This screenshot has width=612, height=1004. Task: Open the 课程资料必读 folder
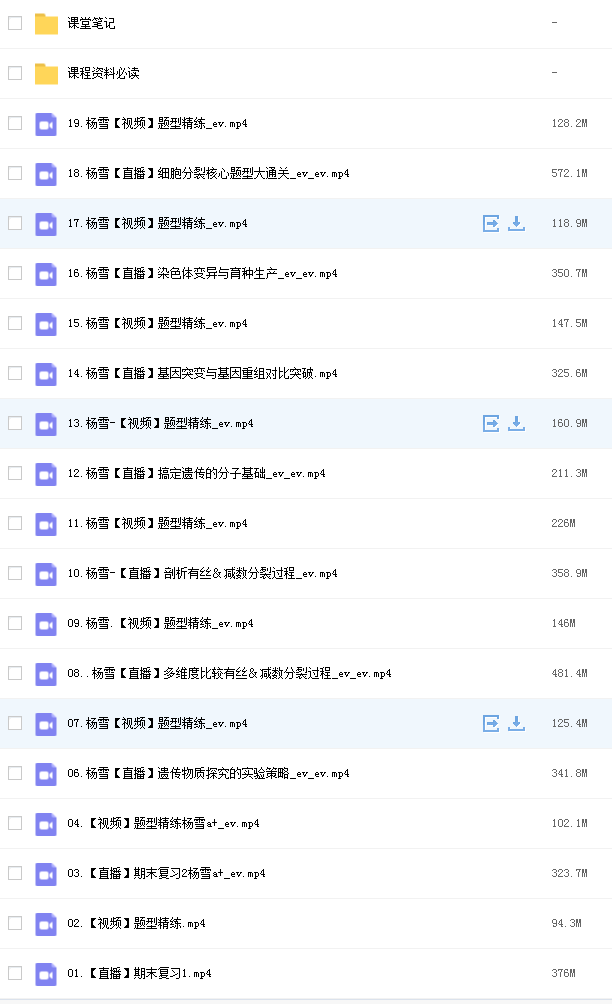(x=103, y=74)
